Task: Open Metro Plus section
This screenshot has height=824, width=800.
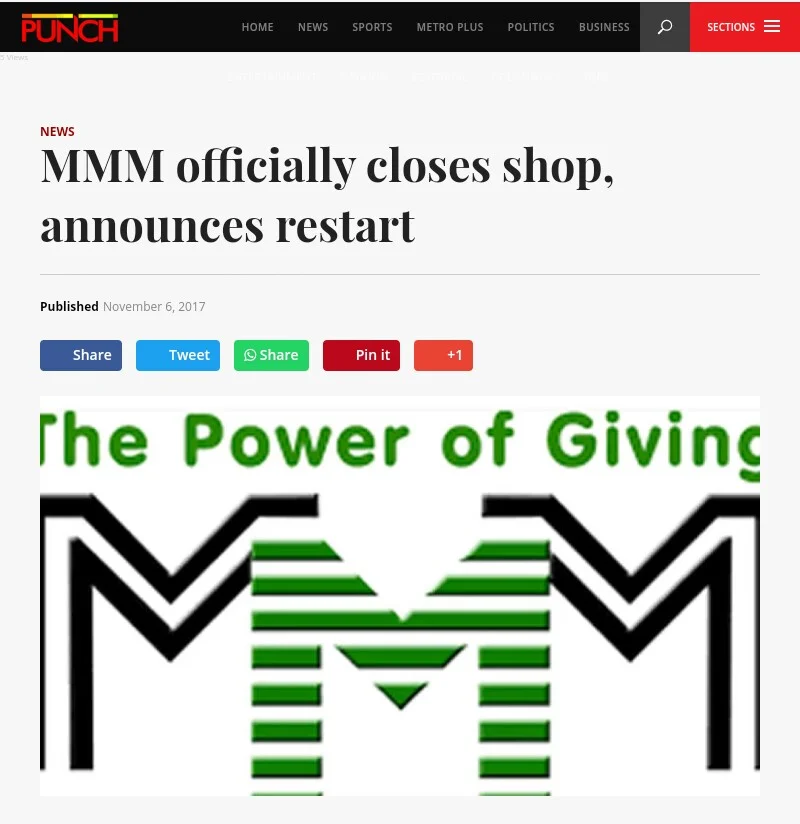Action: (450, 27)
